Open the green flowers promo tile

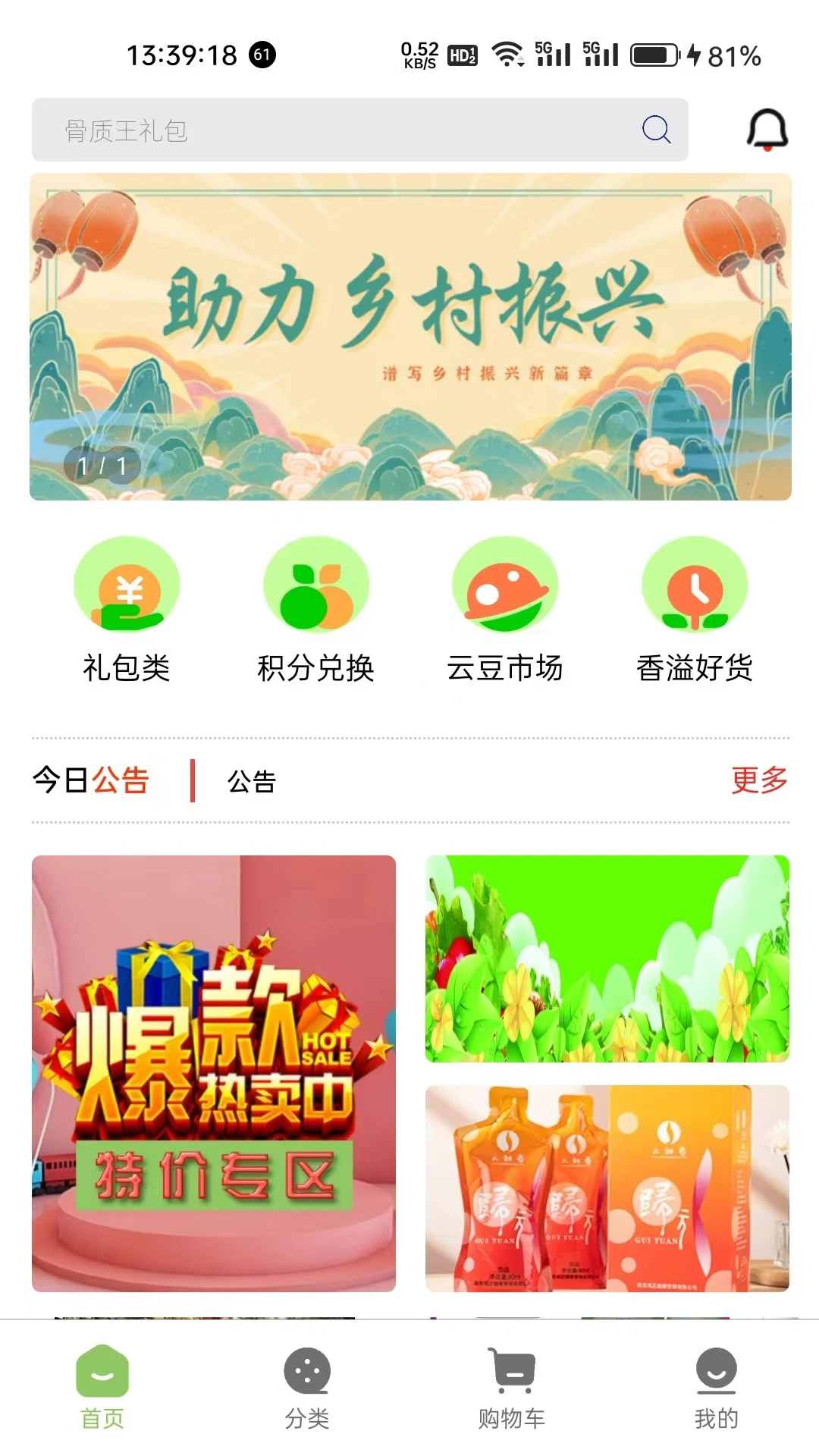pyautogui.click(x=607, y=959)
